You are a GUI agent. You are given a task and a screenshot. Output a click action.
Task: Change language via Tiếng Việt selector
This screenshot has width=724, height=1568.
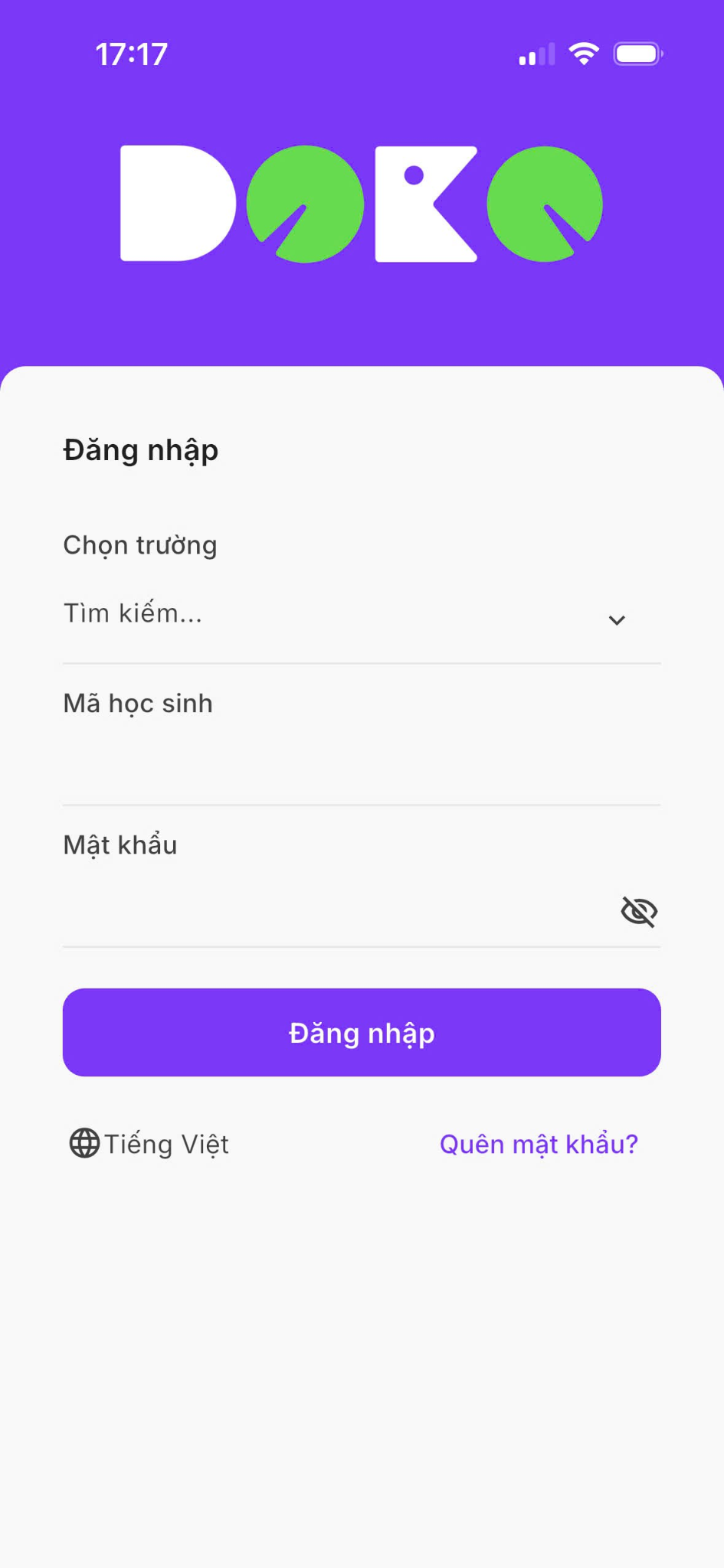[x=150, y=1144]
